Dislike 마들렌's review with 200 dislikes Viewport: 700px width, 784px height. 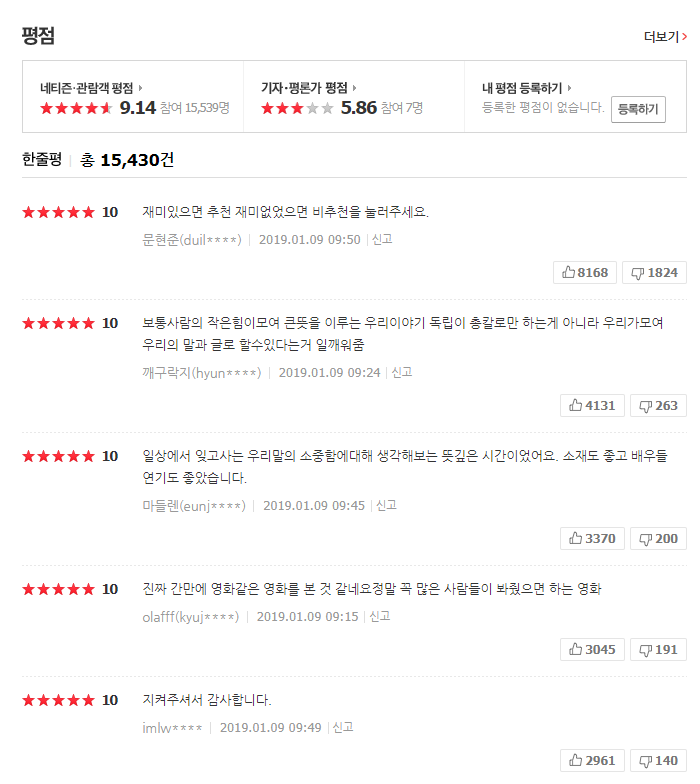pyautogui.click(x=658, y=538)
